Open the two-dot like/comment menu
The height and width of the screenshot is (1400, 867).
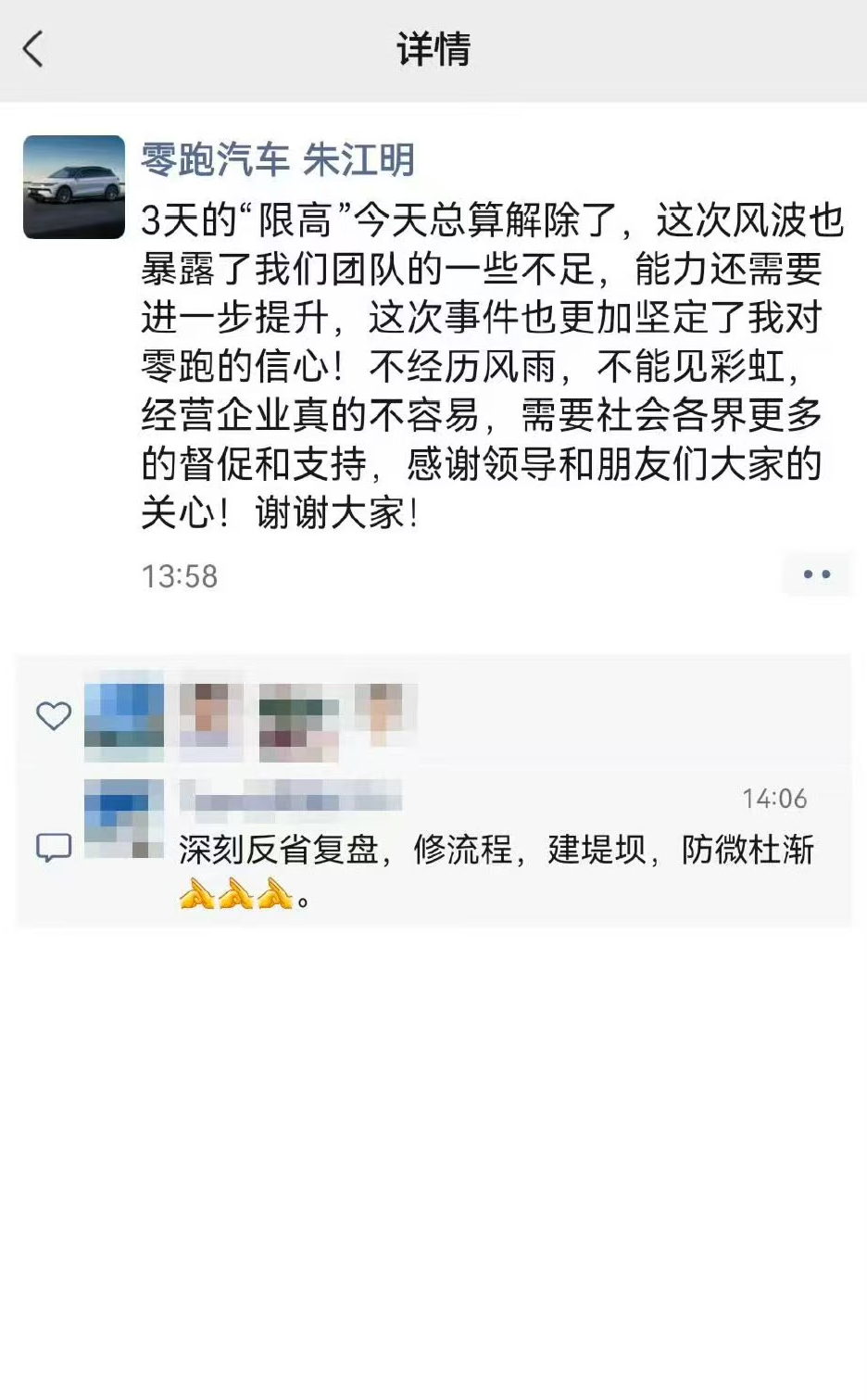tap(816, 574)
